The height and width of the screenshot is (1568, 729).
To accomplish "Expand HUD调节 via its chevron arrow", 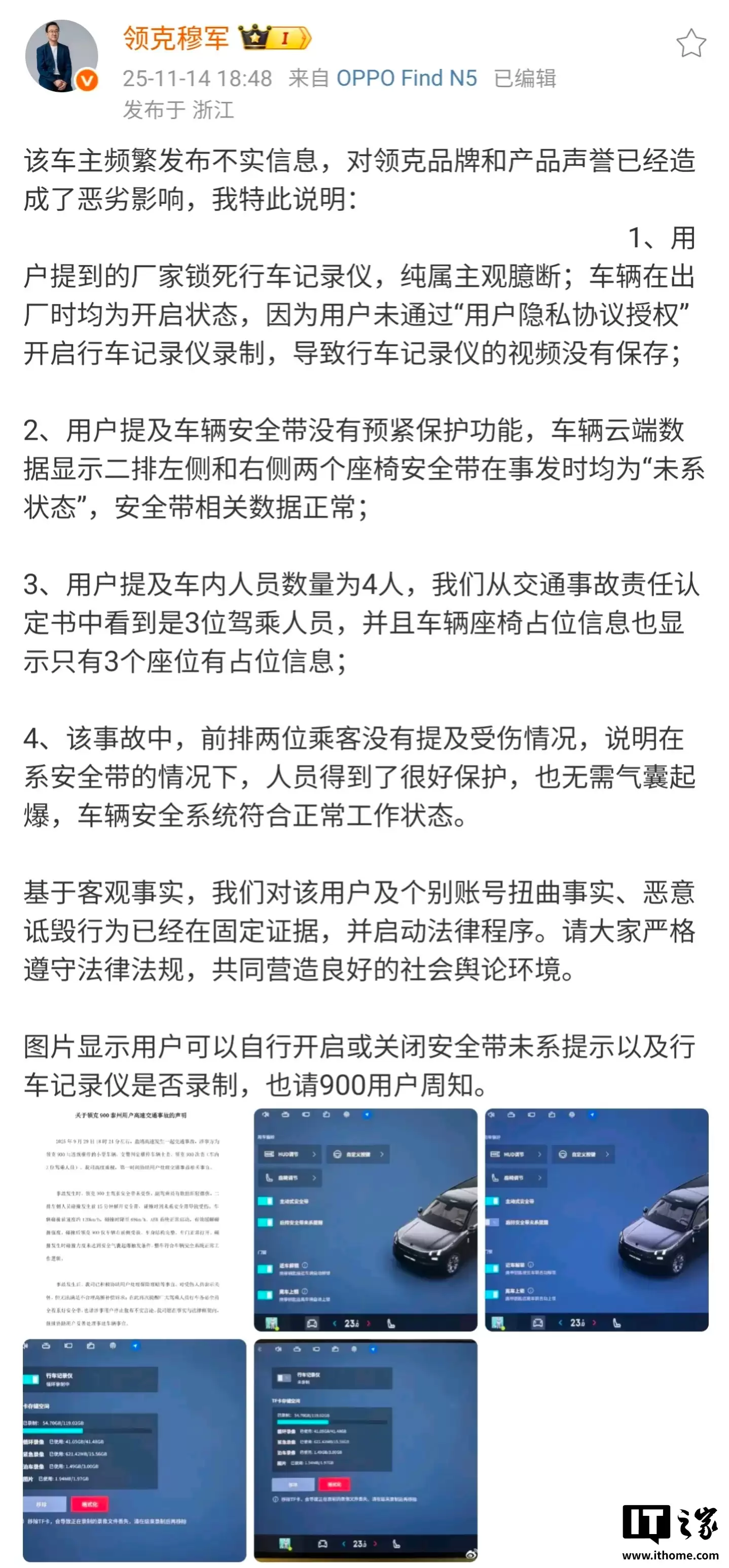I will pyautogui.click(x=315, y=1155).
